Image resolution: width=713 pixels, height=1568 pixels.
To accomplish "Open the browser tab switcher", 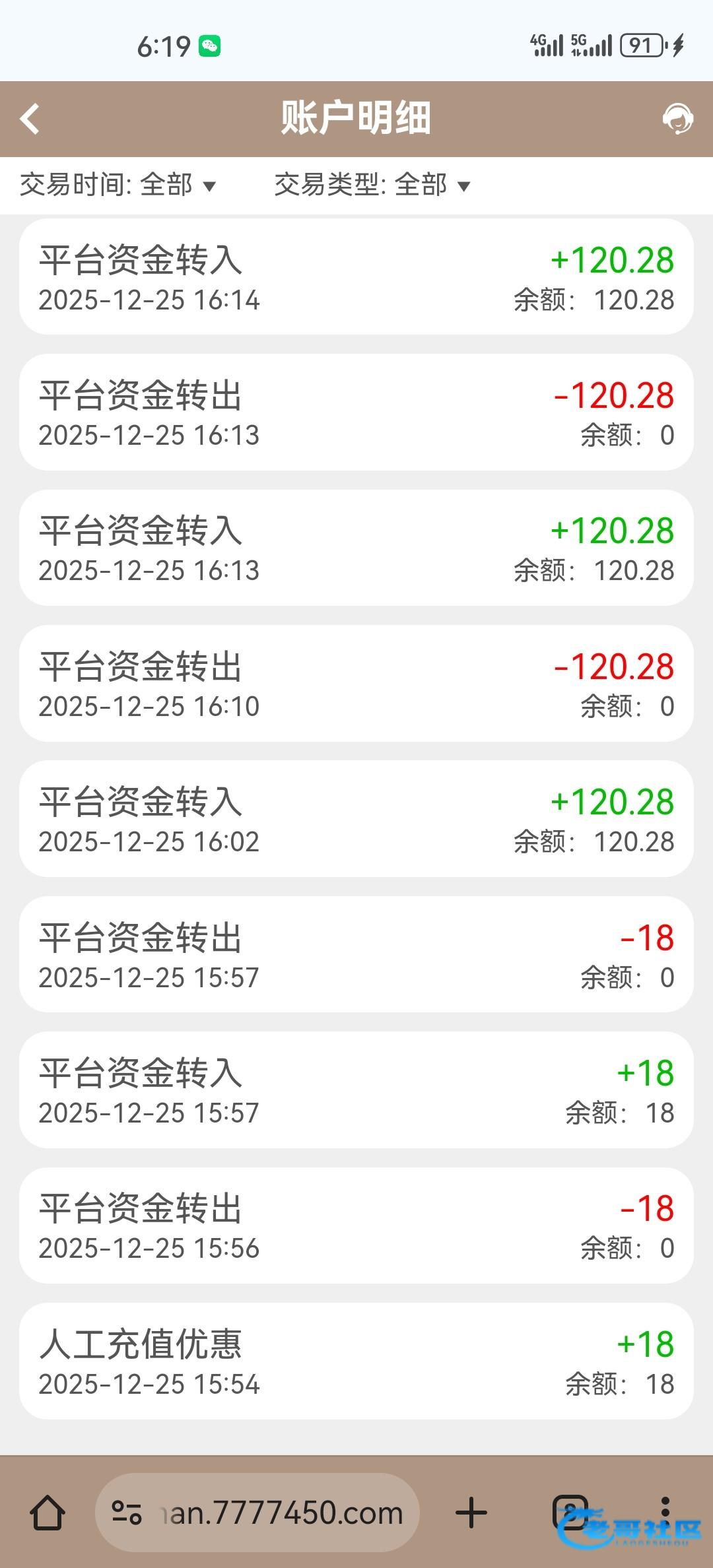I will (x=570, y=1512).
